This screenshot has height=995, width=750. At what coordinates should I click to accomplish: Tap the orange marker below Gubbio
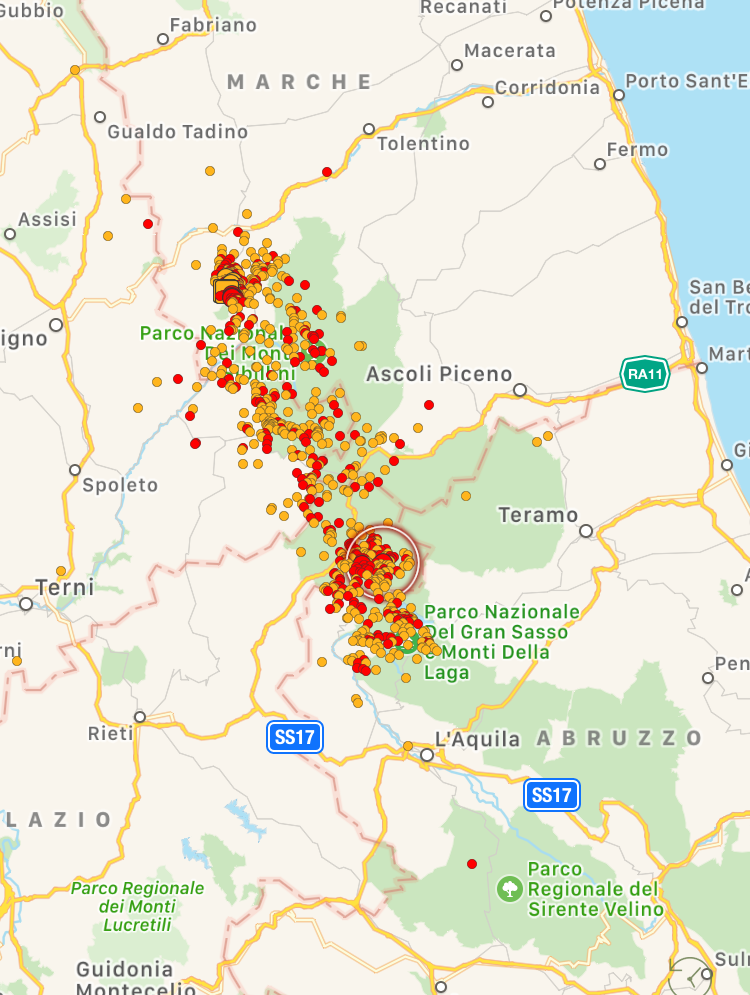(x=75, y=70)
